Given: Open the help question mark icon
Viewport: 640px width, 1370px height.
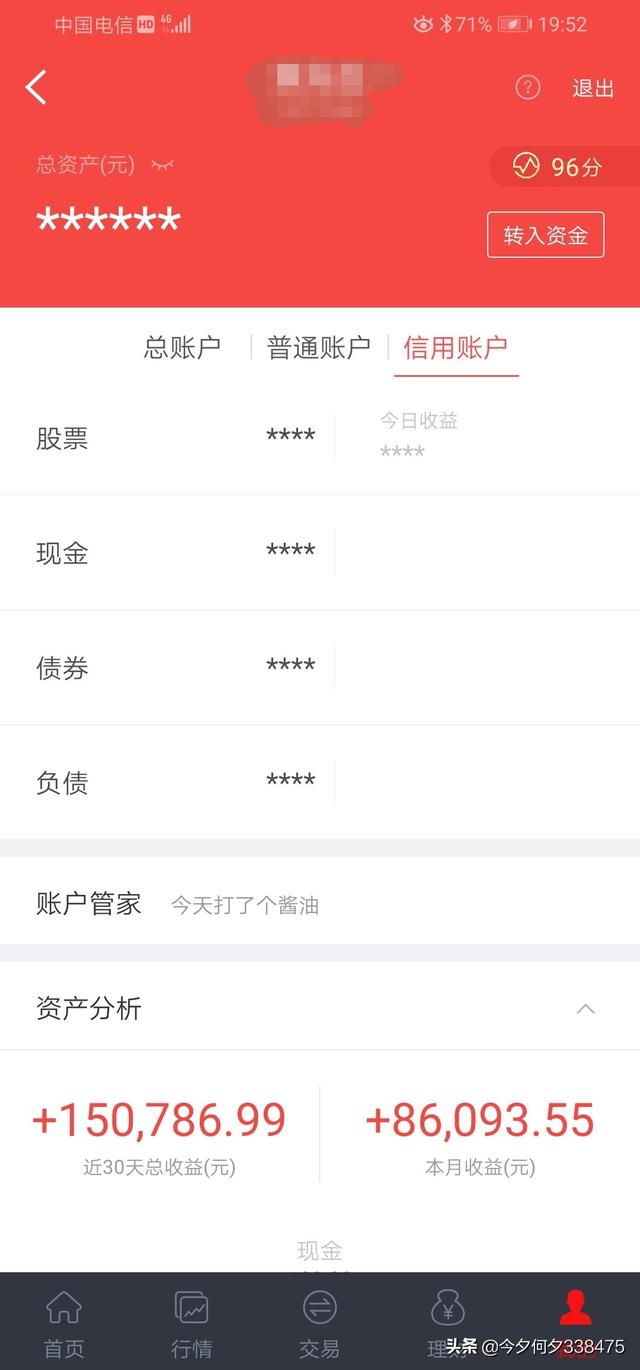Looking at the screenshot, I should click(528, 88).
